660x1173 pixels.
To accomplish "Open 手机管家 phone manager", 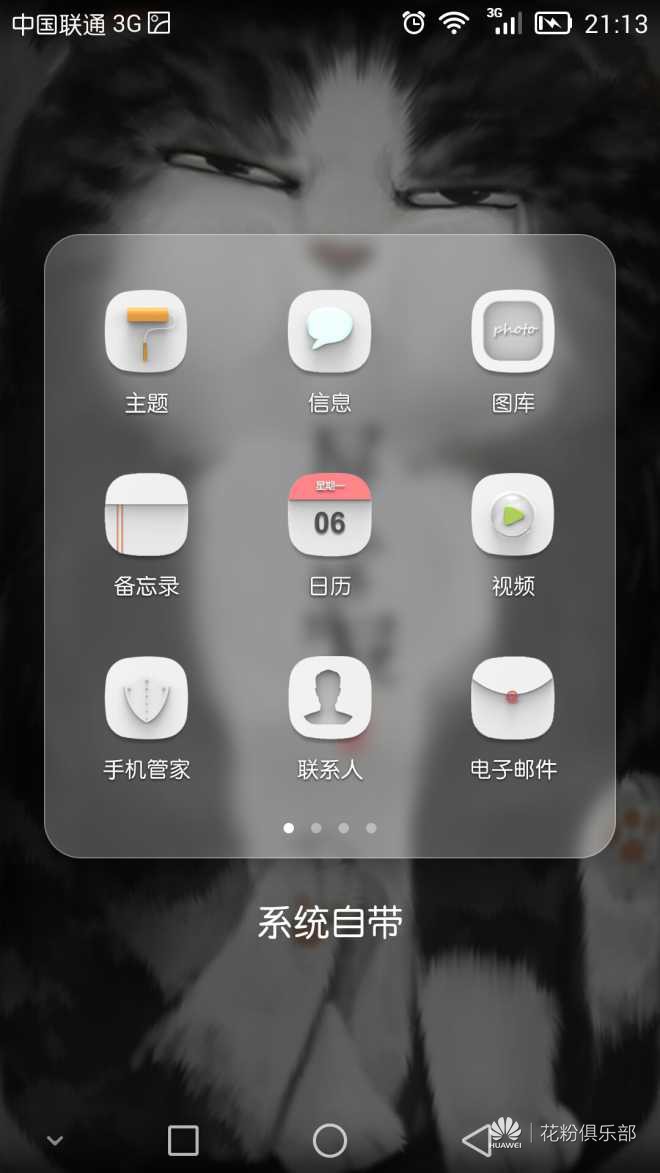I will (x=146, y=698).
